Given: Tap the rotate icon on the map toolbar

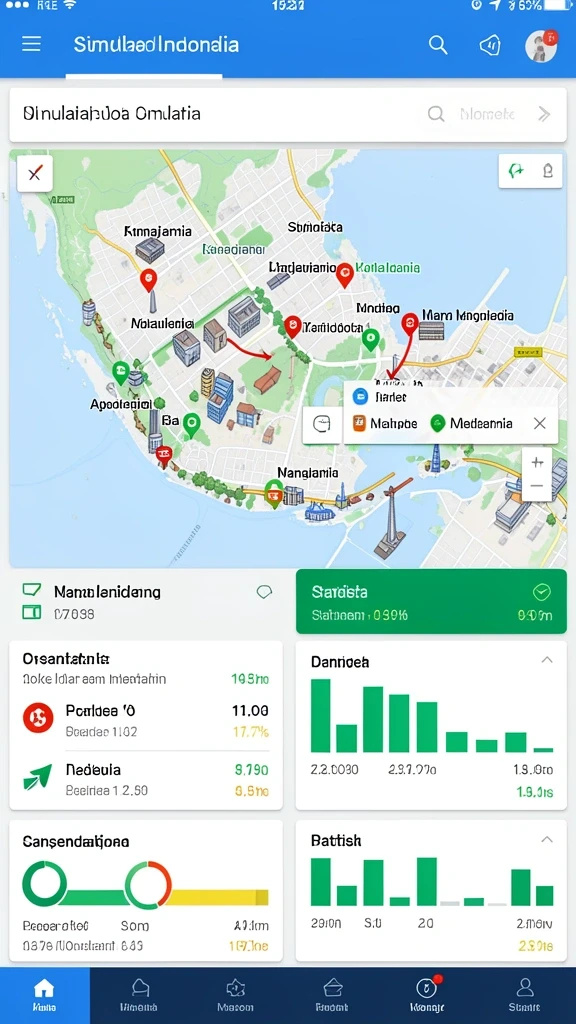Looking at the screenshot, I should click(x=516, y=171).
